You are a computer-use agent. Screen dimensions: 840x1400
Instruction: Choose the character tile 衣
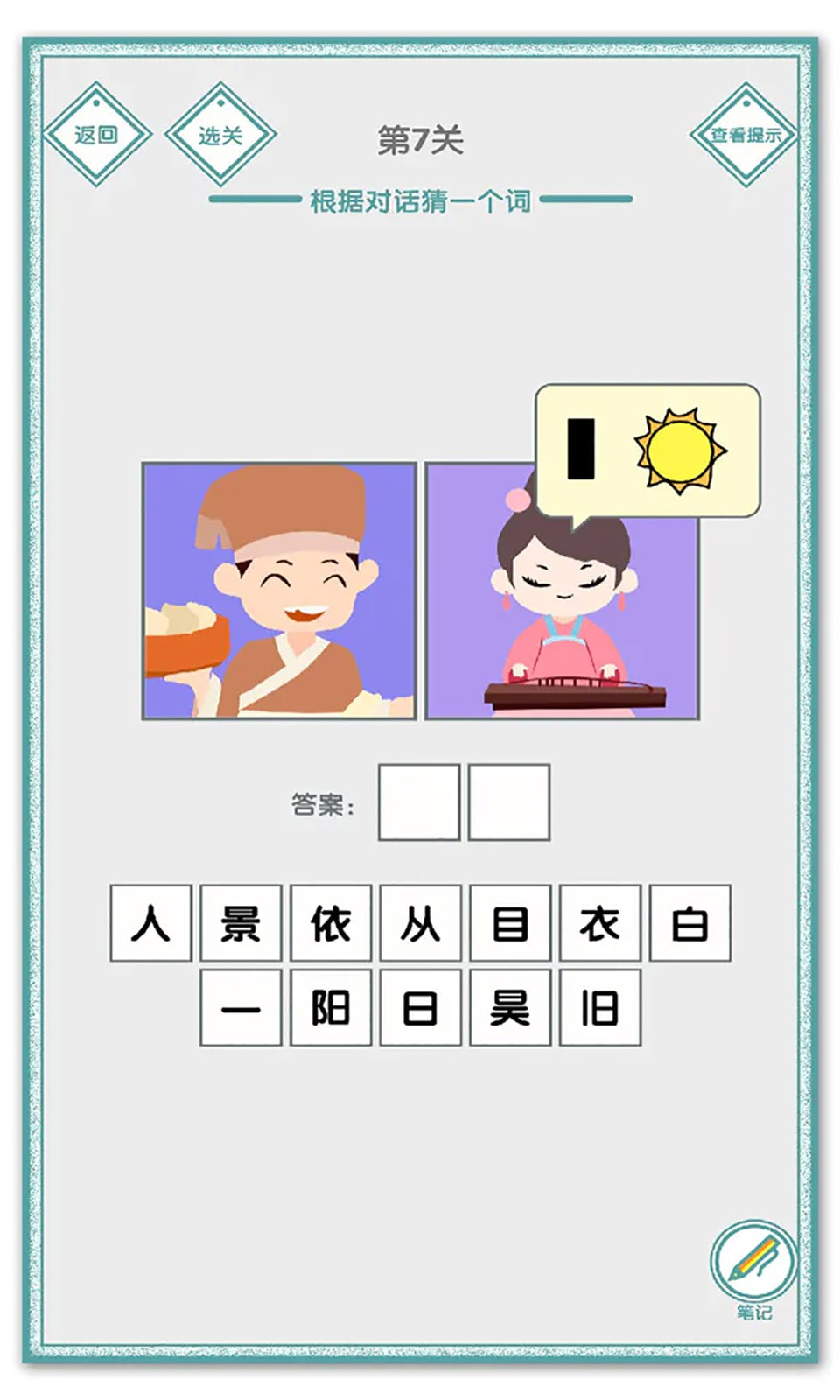tap(600, 923)
